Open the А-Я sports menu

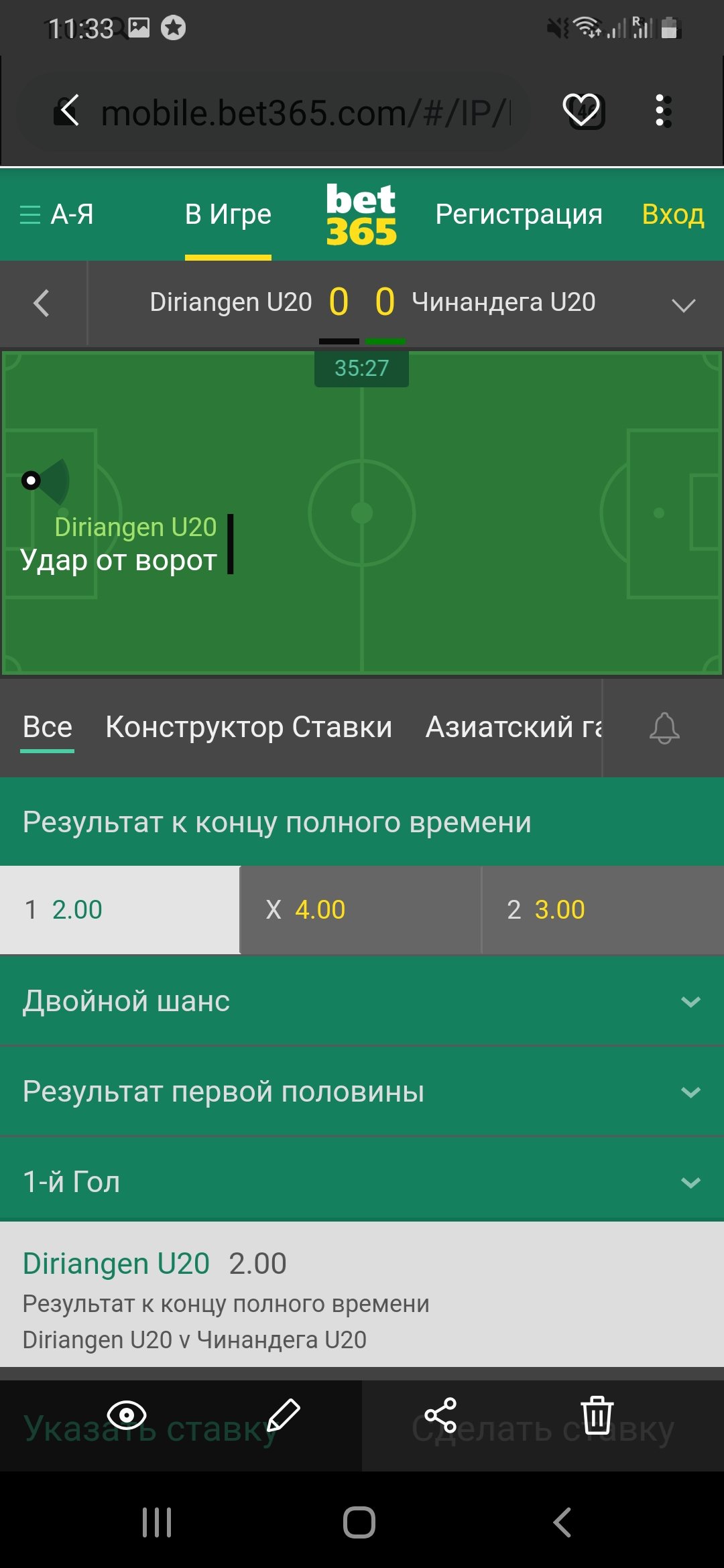(x=57, y=214)
